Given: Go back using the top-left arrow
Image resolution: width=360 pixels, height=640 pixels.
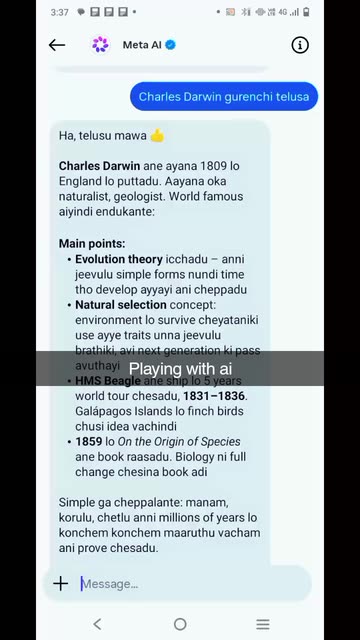Looking at the screenshot, I should point(57,45).
